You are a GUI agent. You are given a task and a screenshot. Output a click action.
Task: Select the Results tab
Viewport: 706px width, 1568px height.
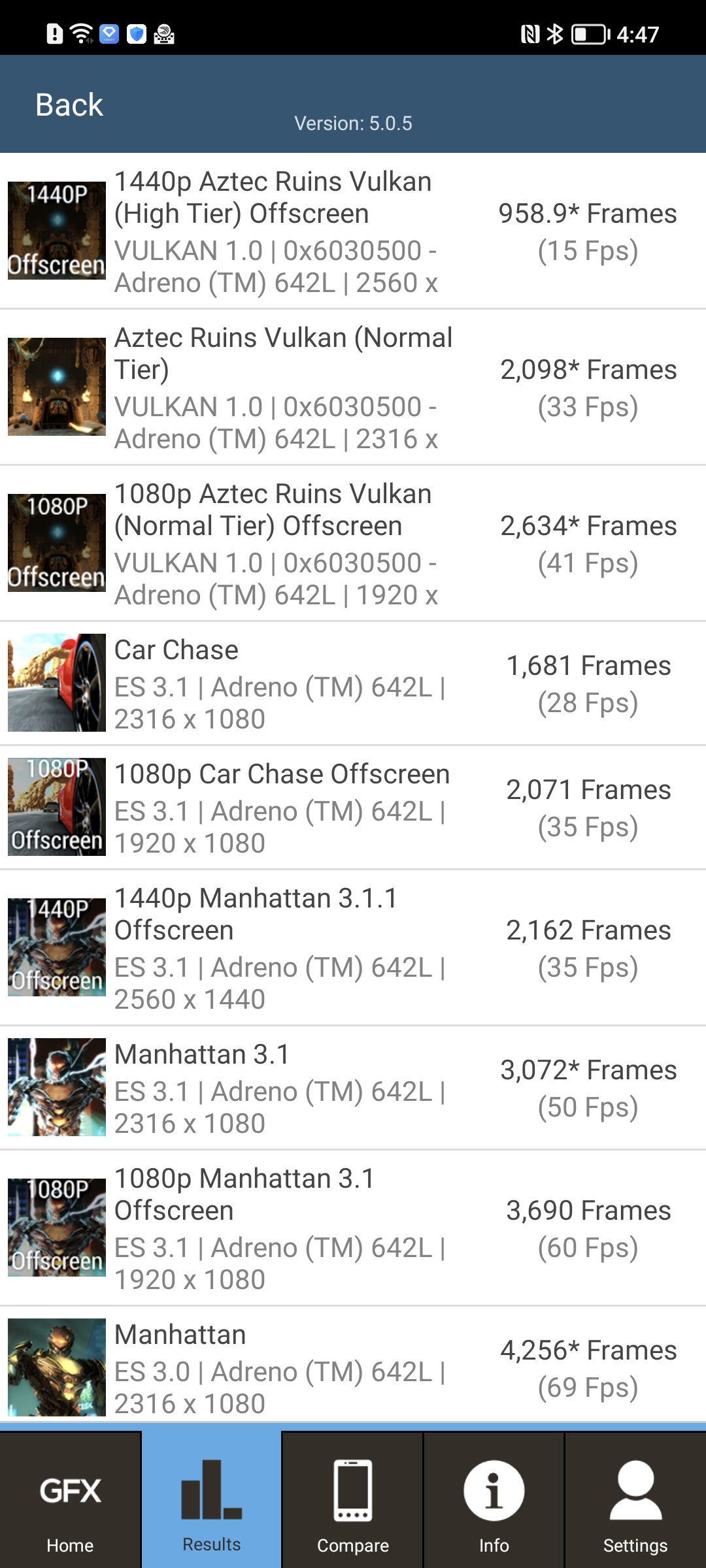click(x=211, y=1501)
